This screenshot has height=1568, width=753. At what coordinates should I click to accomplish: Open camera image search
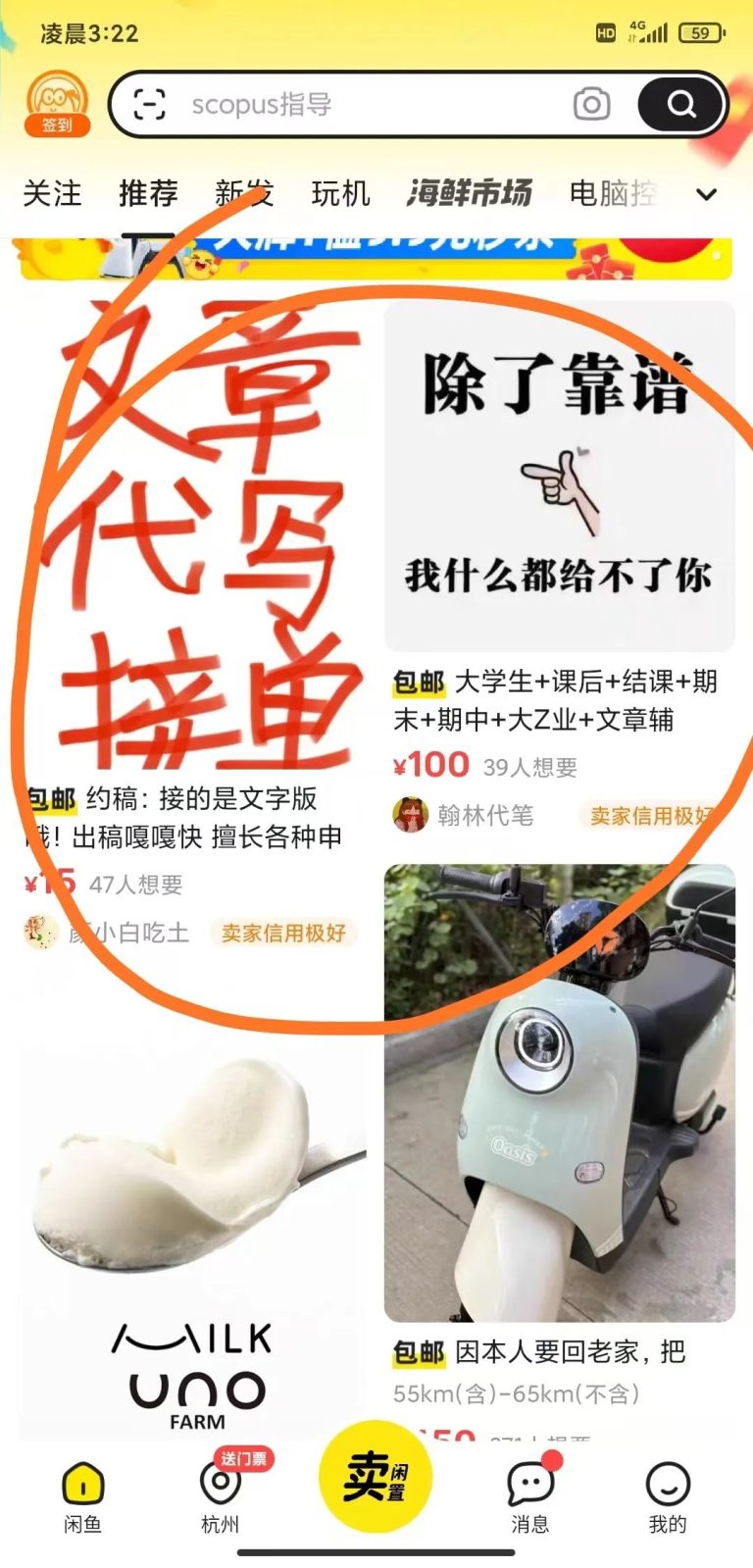pos(590,104)
